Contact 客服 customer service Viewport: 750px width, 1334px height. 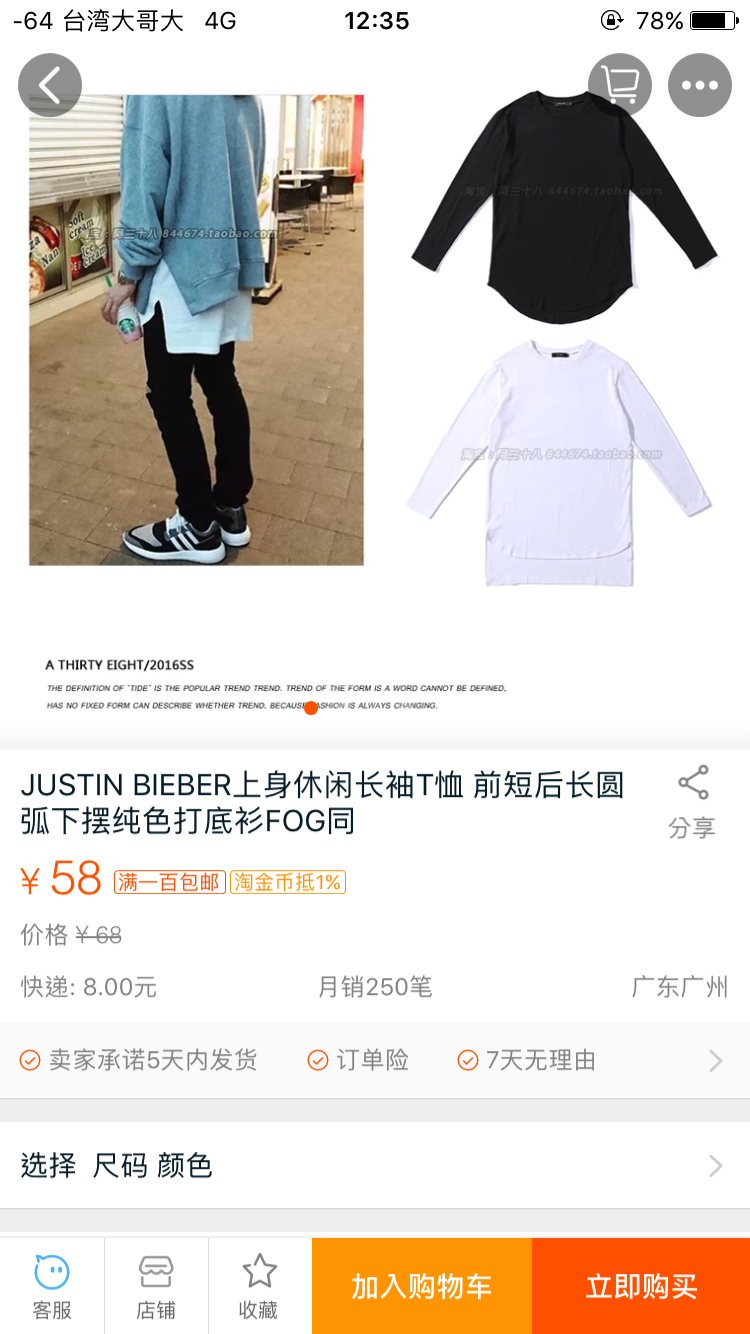click(x=52, y=1286)
